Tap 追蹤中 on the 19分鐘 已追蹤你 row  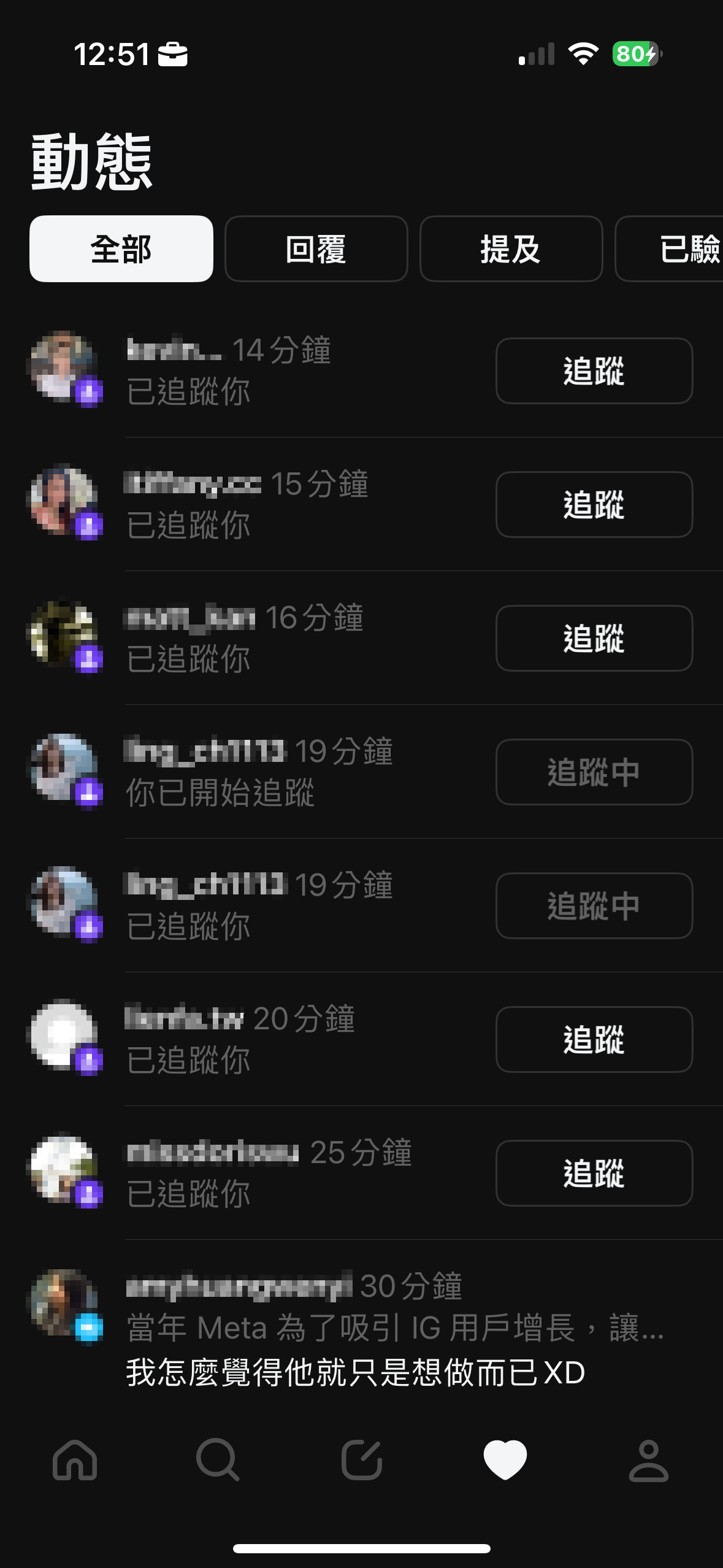pos(594,905)
